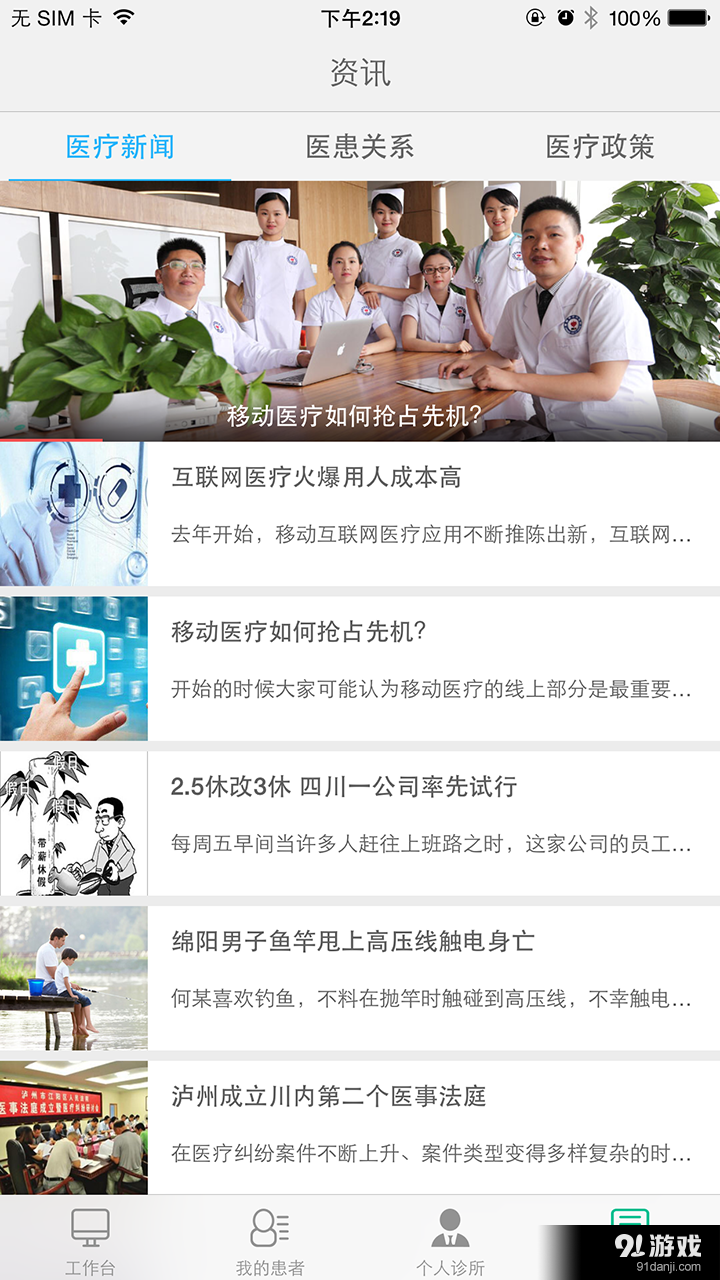Select the 医疗新闻 tab
This screenshot has width=720, height=1280.
click(x=120, y=146)
